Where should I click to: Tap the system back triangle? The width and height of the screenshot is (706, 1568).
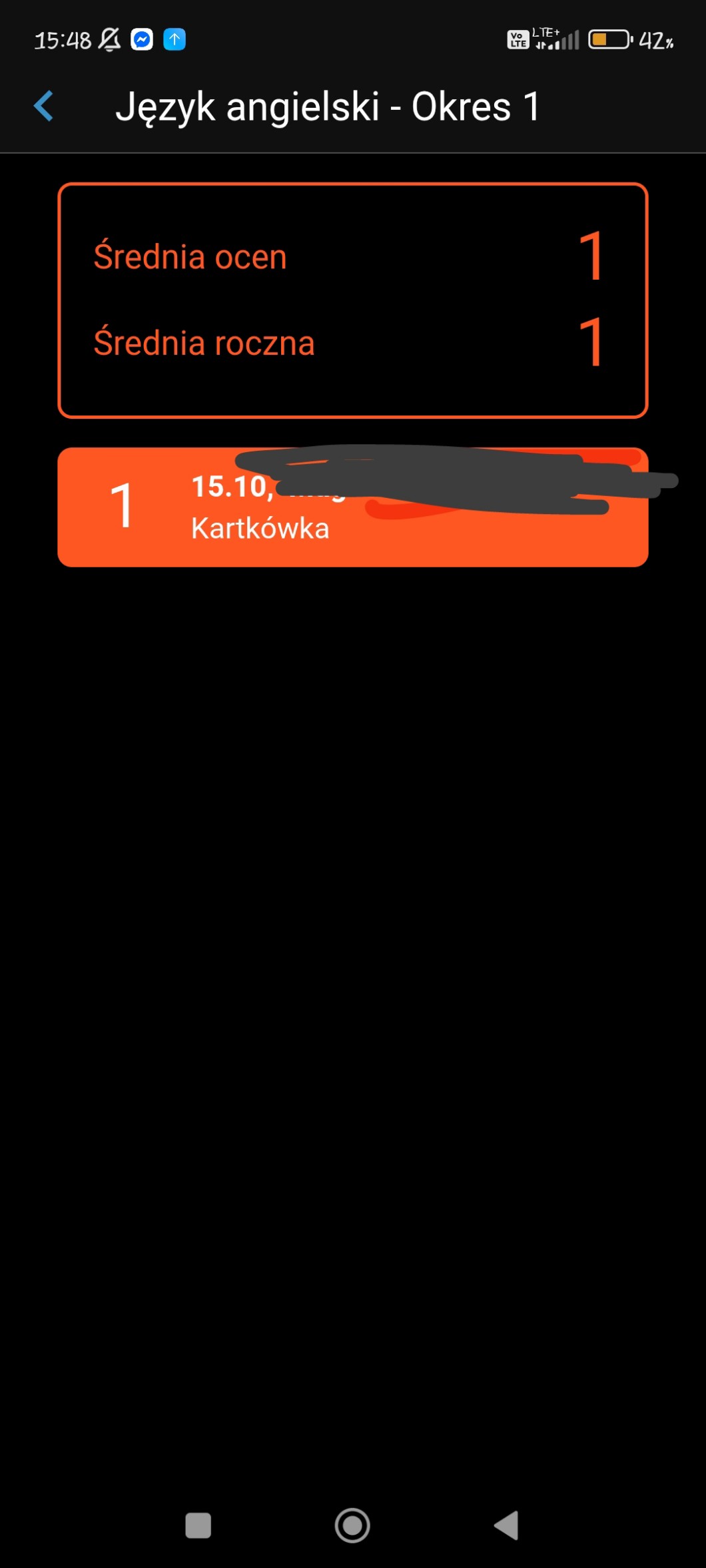click(507, 1525)
